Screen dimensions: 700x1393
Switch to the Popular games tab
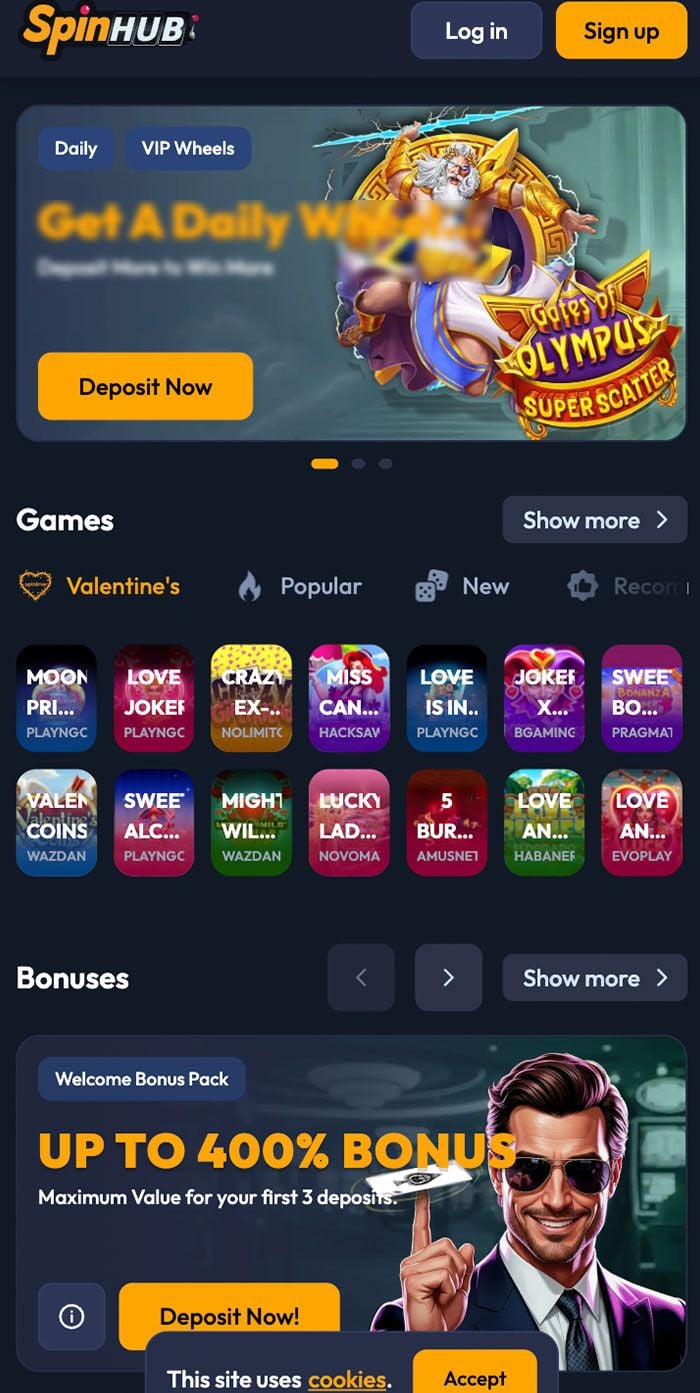click(x=300, y=586)
